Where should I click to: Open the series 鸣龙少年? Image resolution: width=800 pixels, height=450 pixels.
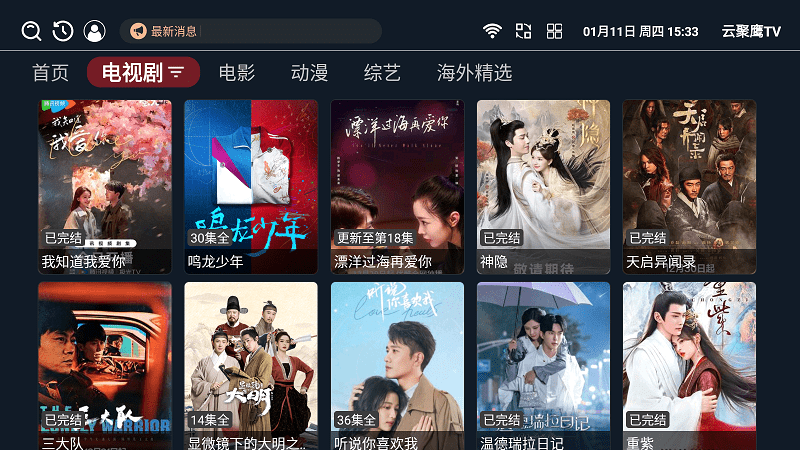click(x=251, y=186)
